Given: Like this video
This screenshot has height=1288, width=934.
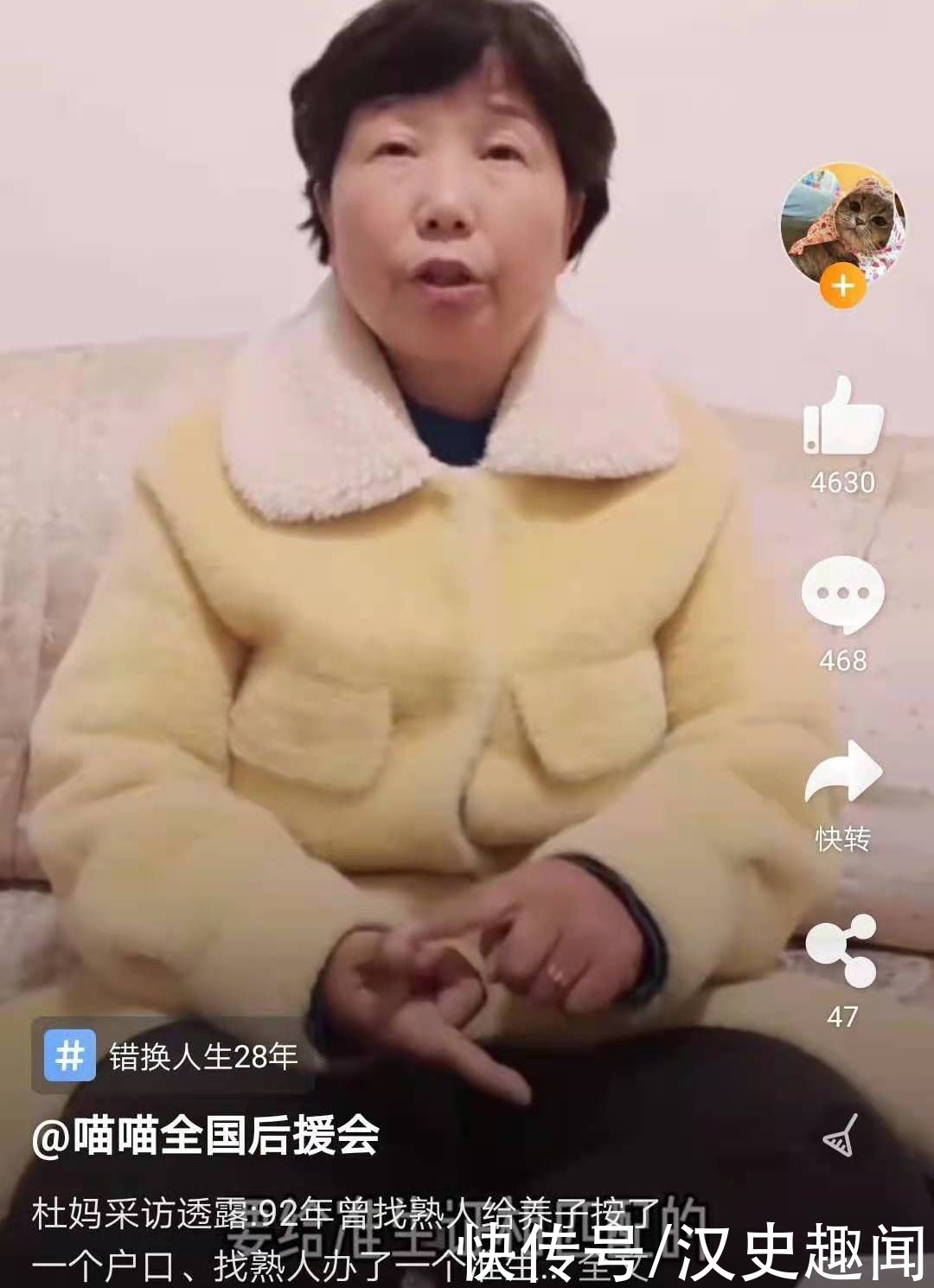Looking at the screenshot, I should 843,419.
